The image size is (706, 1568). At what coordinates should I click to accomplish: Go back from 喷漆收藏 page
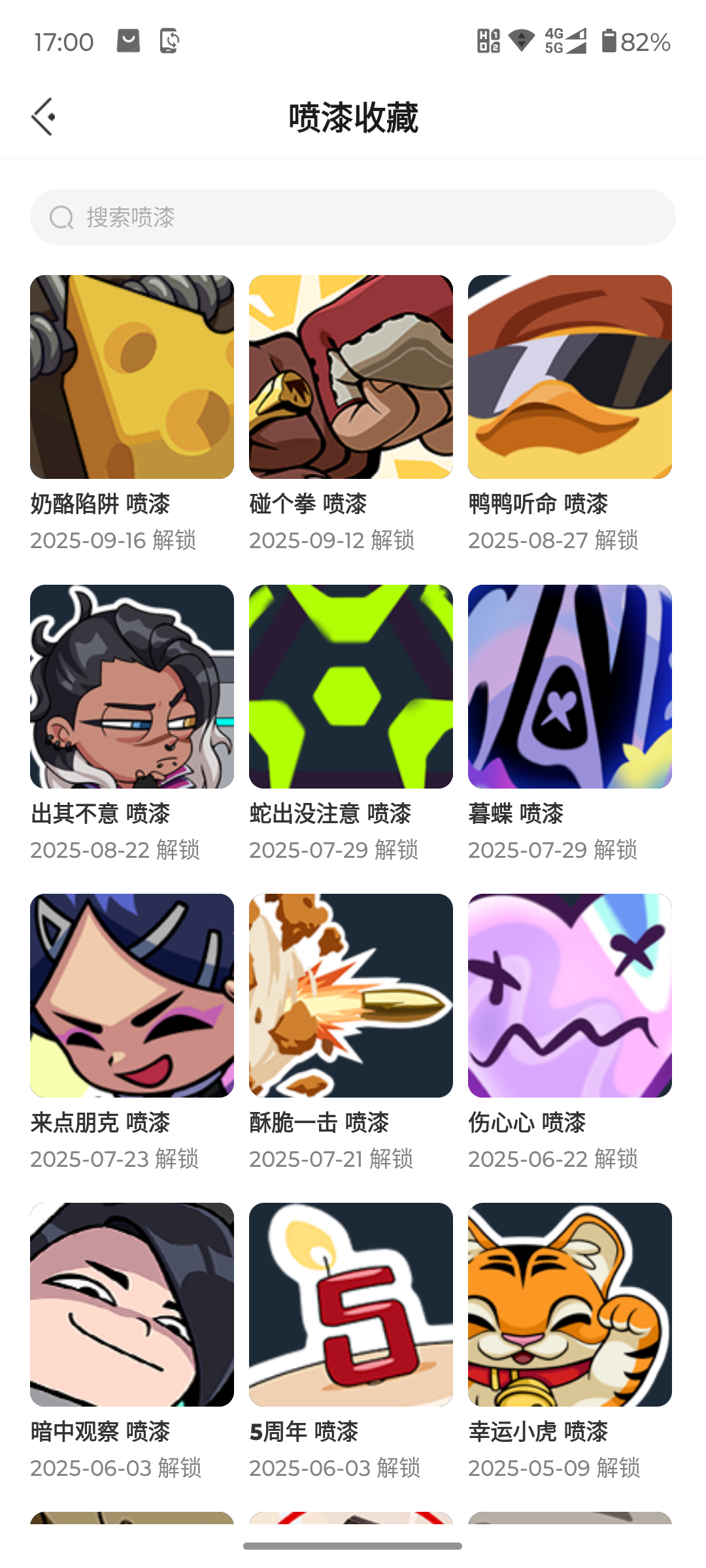[x=43, y=117]
